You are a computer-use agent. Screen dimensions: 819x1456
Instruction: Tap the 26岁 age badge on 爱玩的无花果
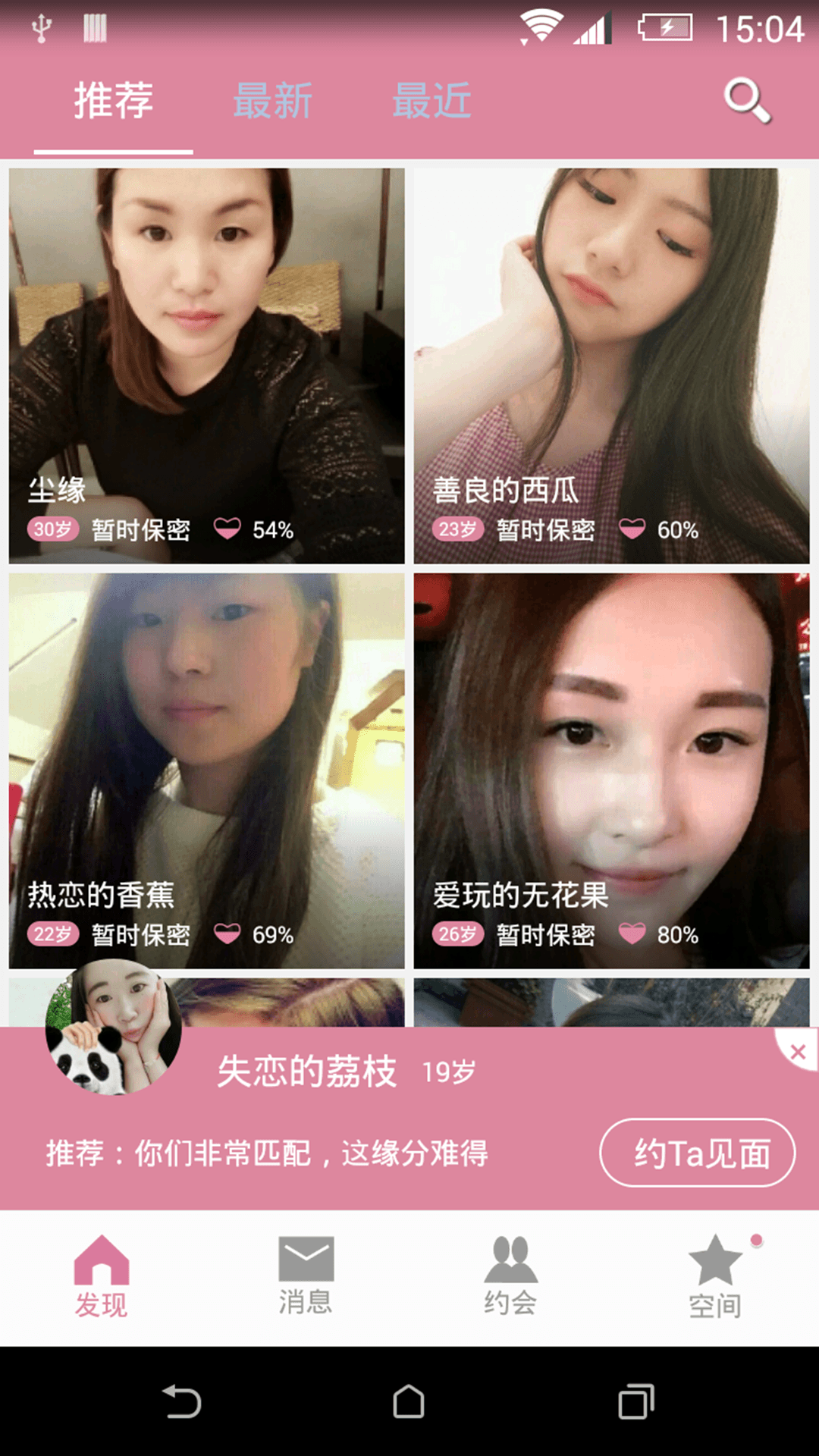point(457,936)
